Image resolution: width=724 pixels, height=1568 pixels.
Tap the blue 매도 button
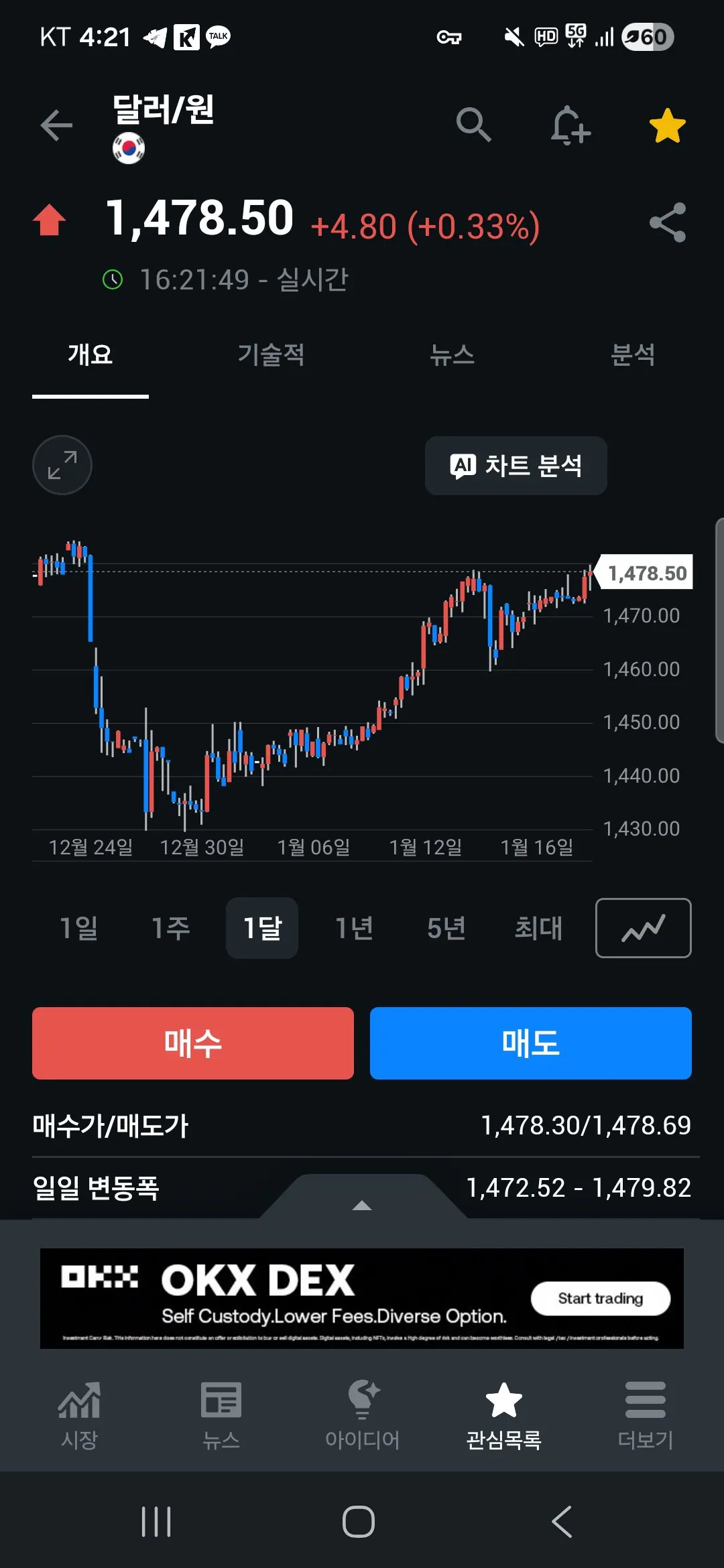[x=531, y=1043]
